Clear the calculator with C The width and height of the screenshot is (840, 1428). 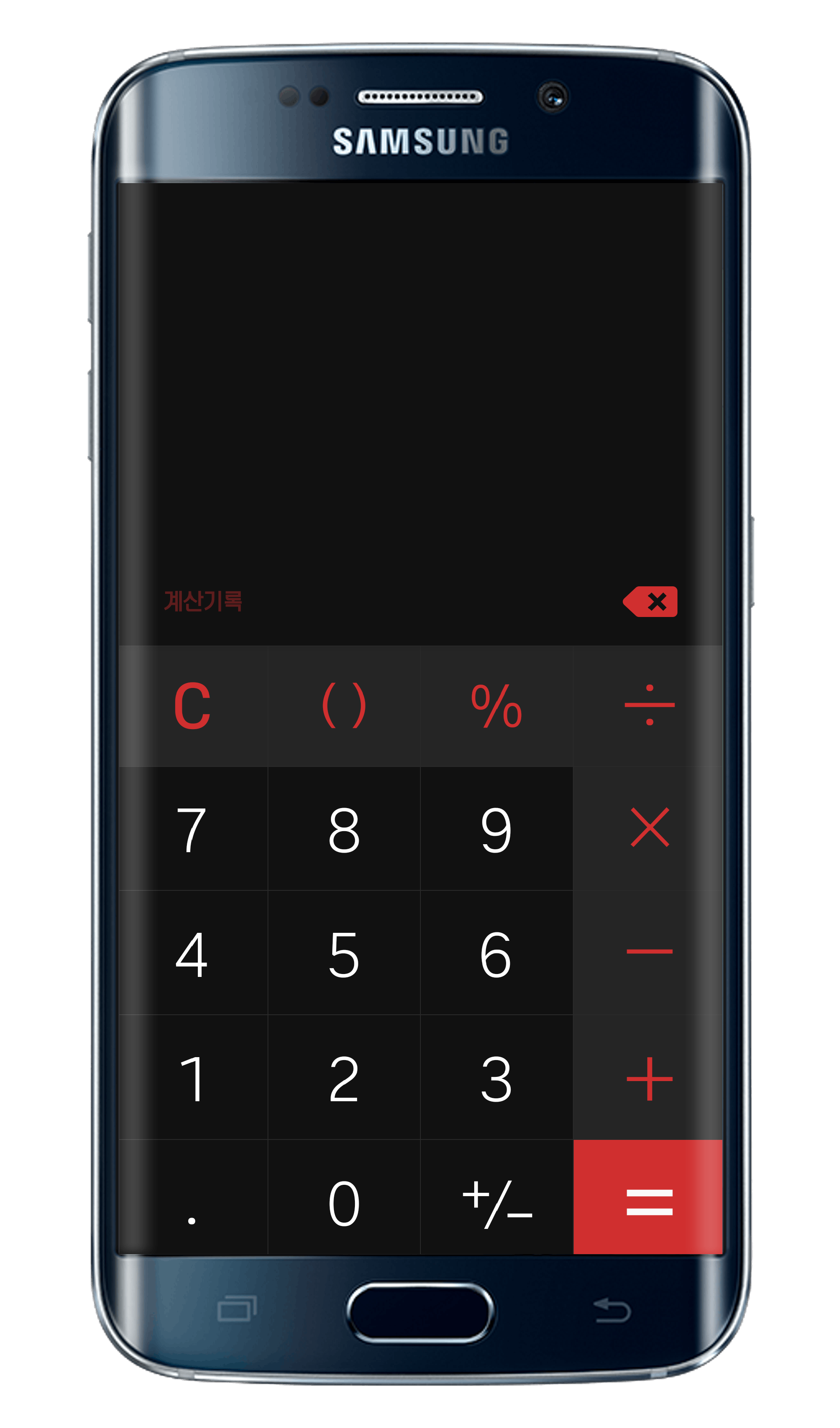(x=192, y=706)
